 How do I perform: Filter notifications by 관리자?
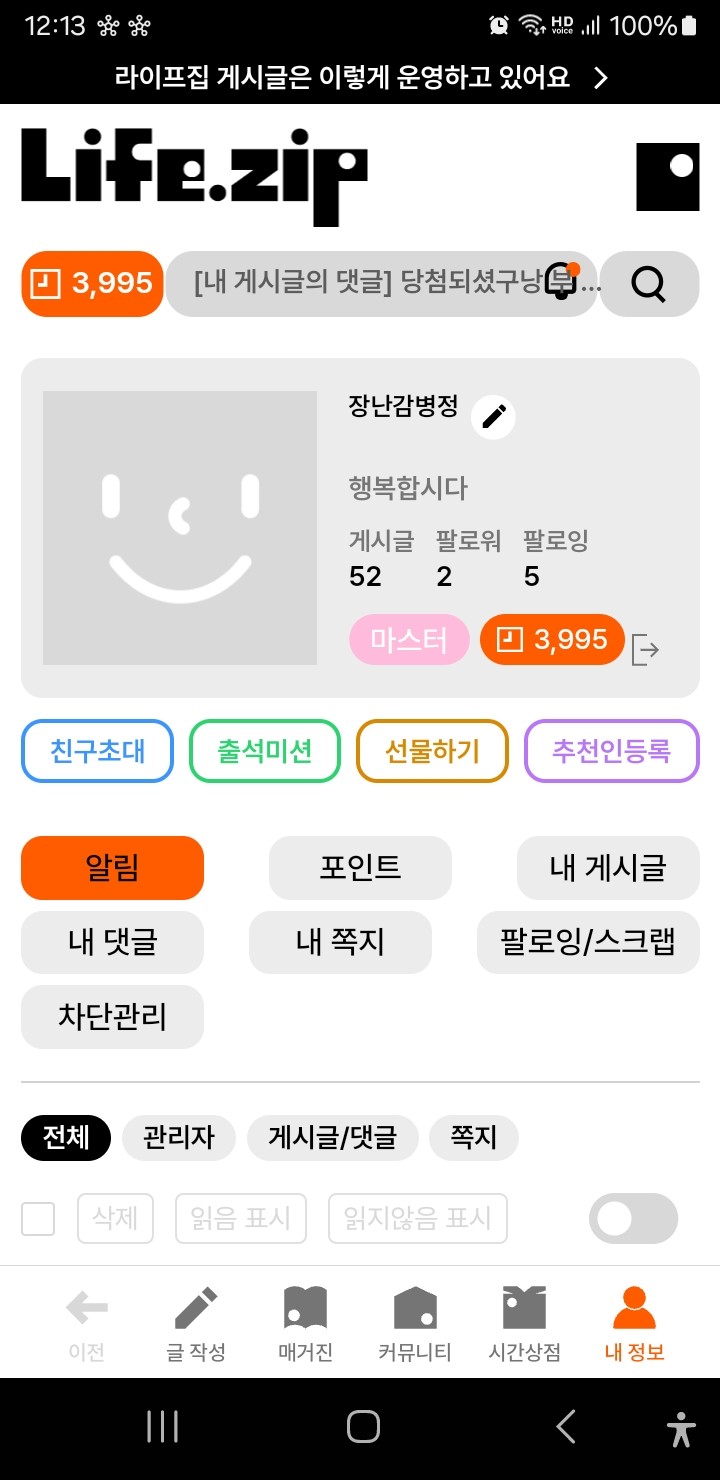[179, 1138]
